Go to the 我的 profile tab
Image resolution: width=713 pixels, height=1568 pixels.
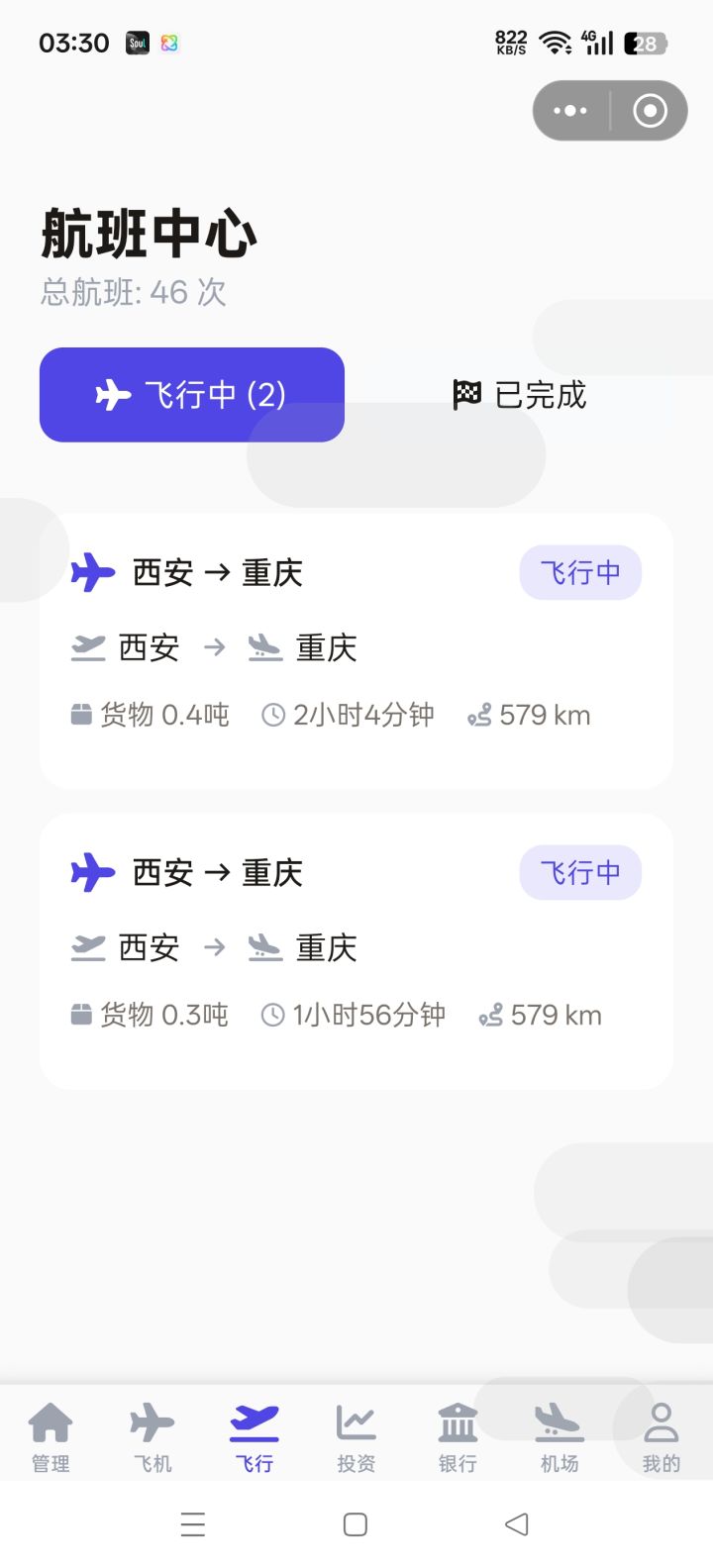pos(661,1436)
